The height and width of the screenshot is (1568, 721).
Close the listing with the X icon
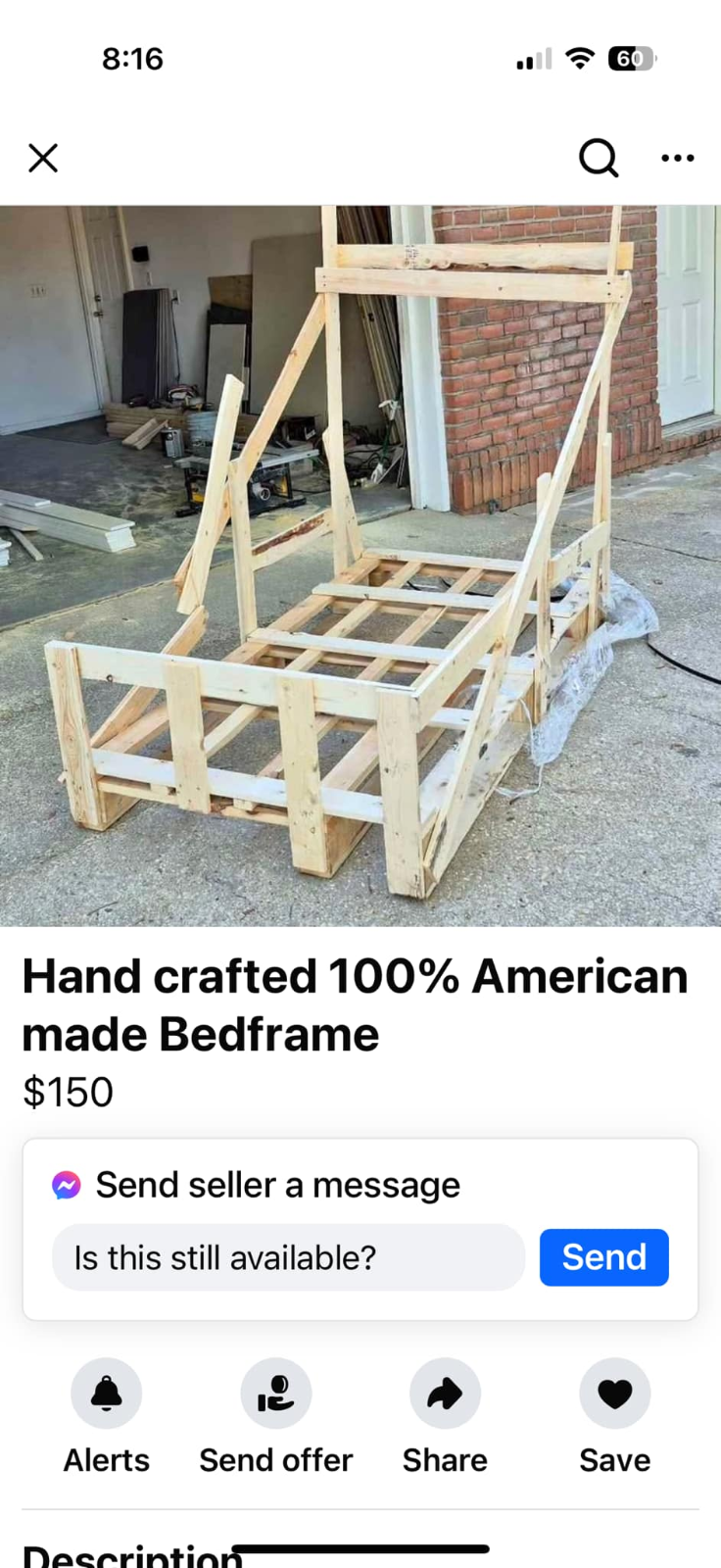click(43, 158)
